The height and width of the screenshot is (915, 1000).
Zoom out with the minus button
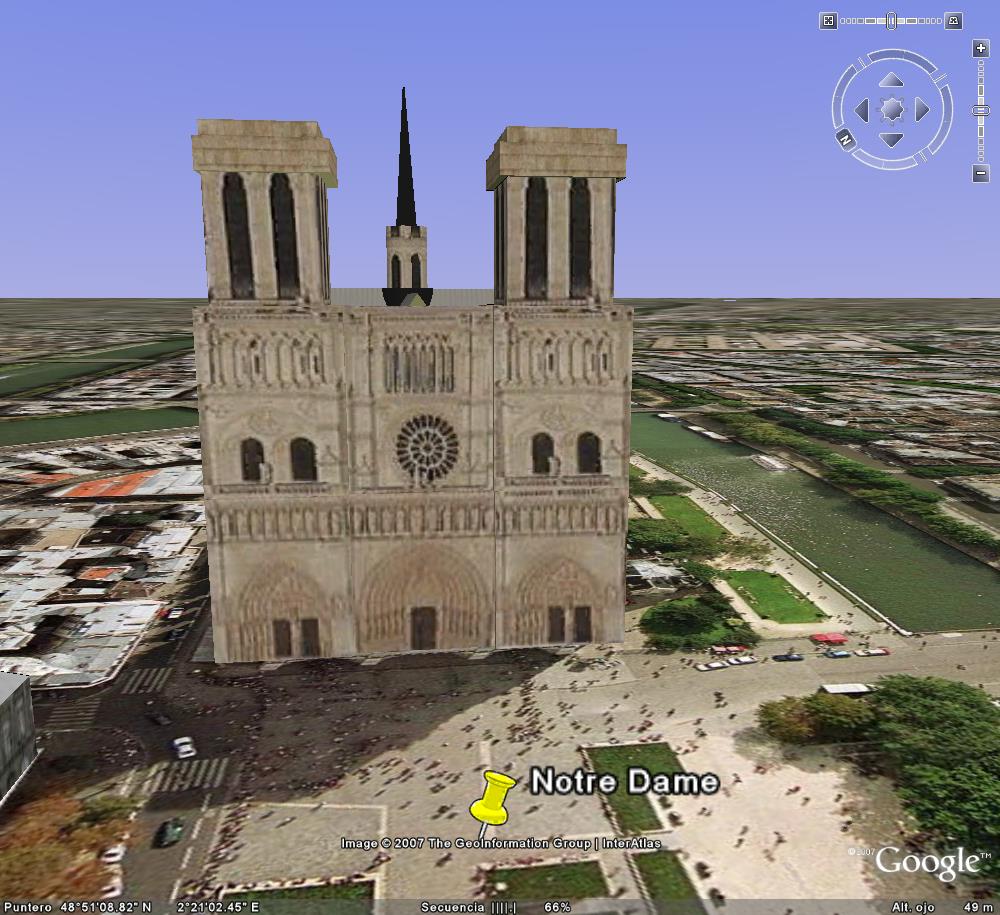point(980,174)
